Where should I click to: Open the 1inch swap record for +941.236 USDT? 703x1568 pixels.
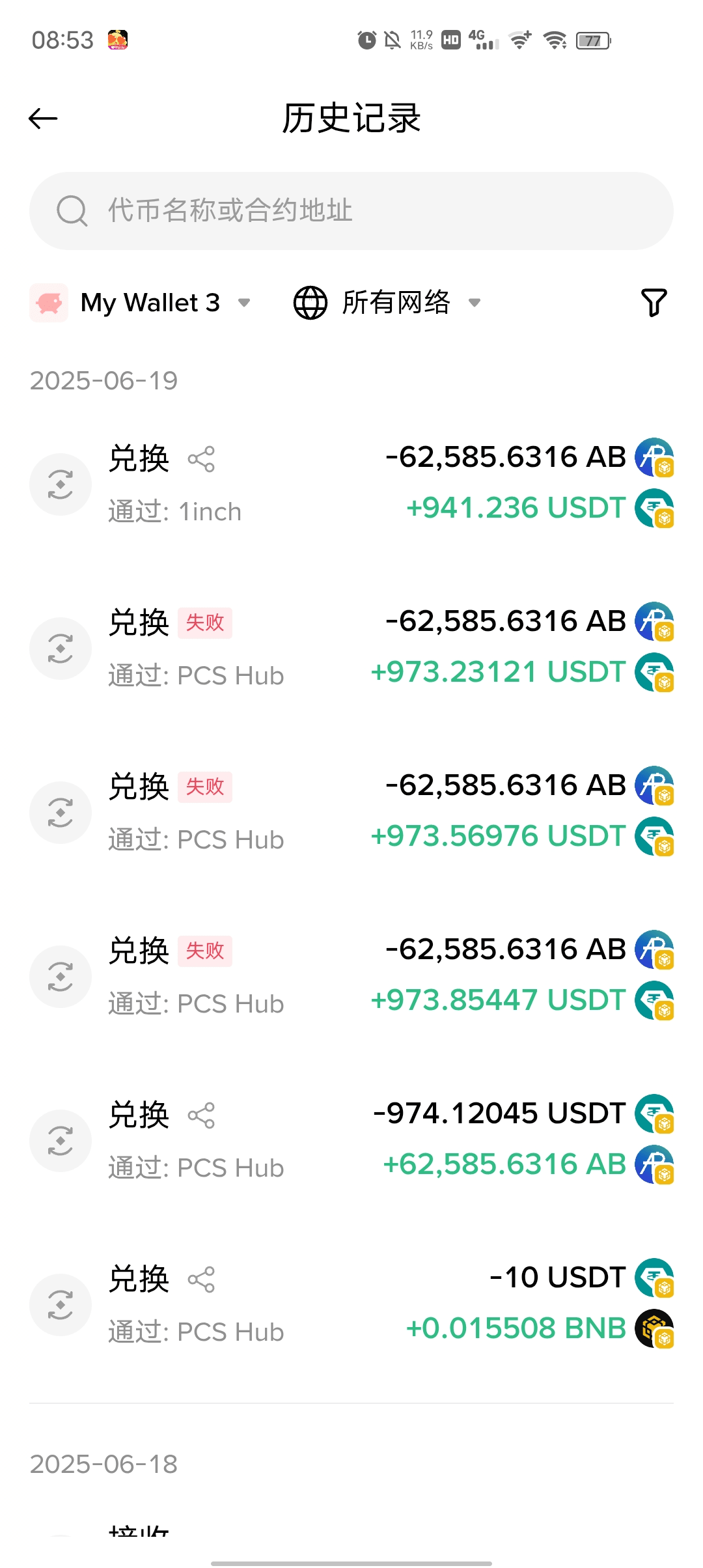point(351,484)
